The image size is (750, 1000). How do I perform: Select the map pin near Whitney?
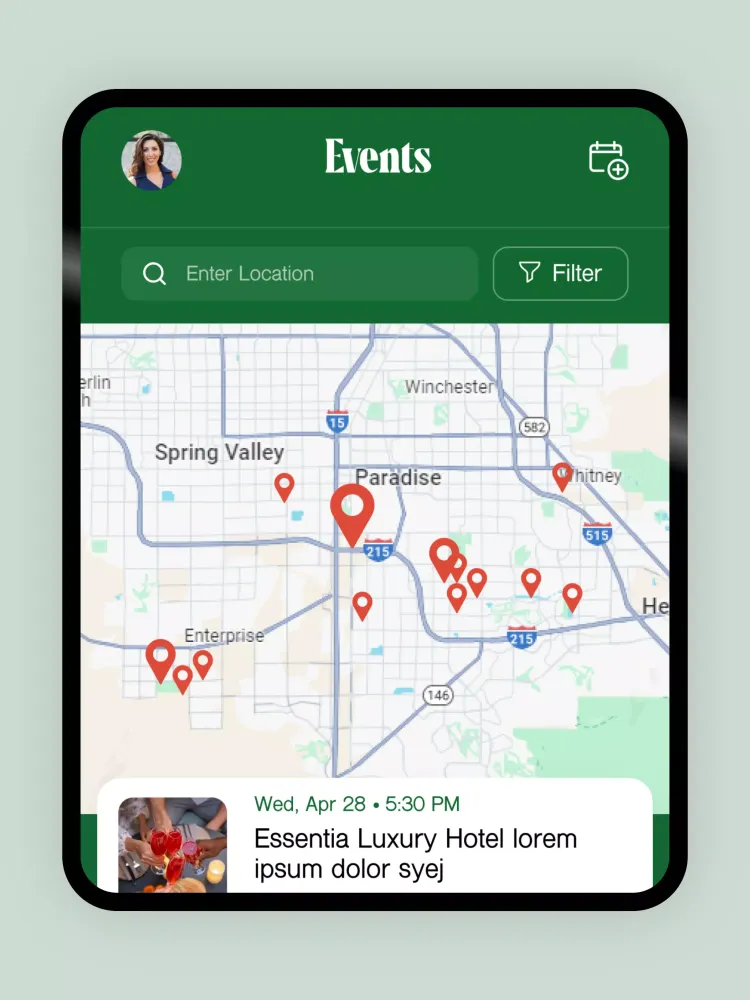pyautogui.click(x=562, y=475)
